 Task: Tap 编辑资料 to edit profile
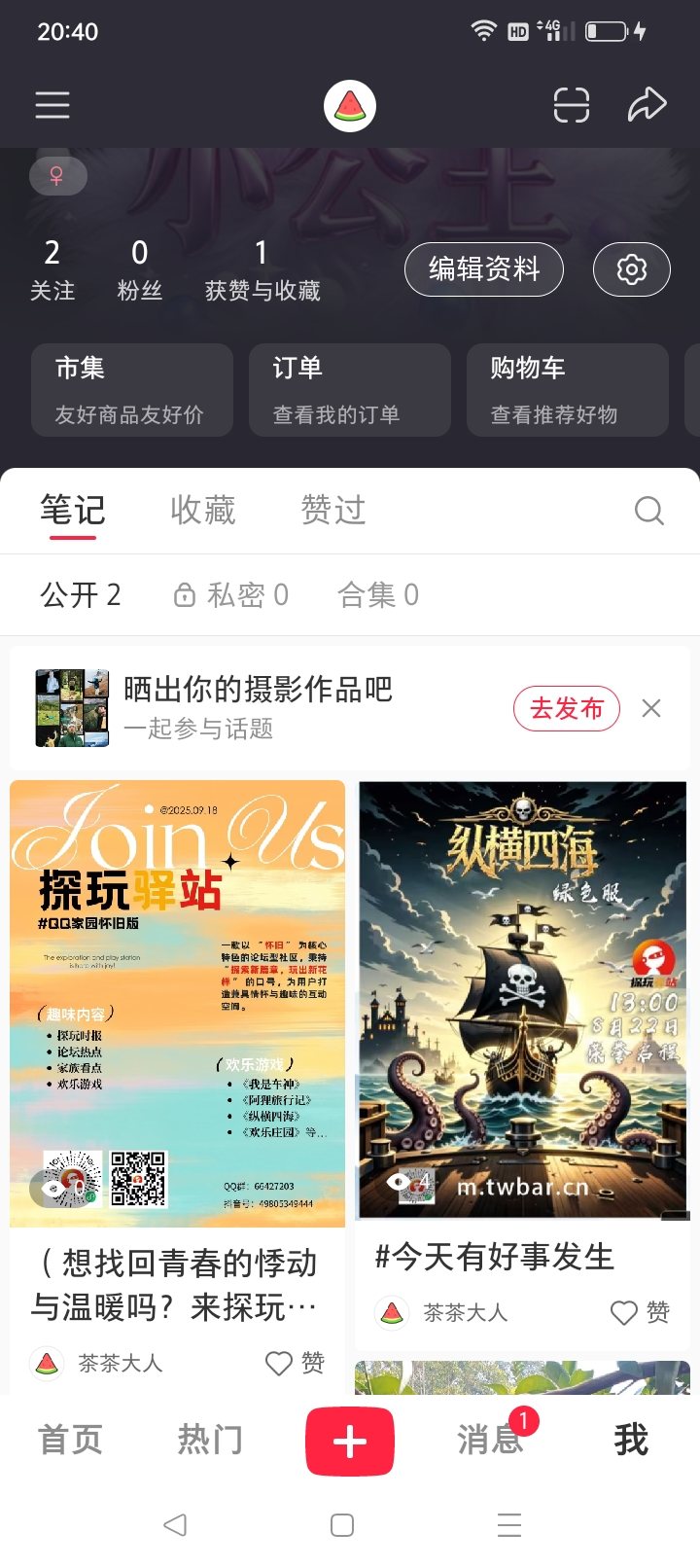(x=484, y=269)
